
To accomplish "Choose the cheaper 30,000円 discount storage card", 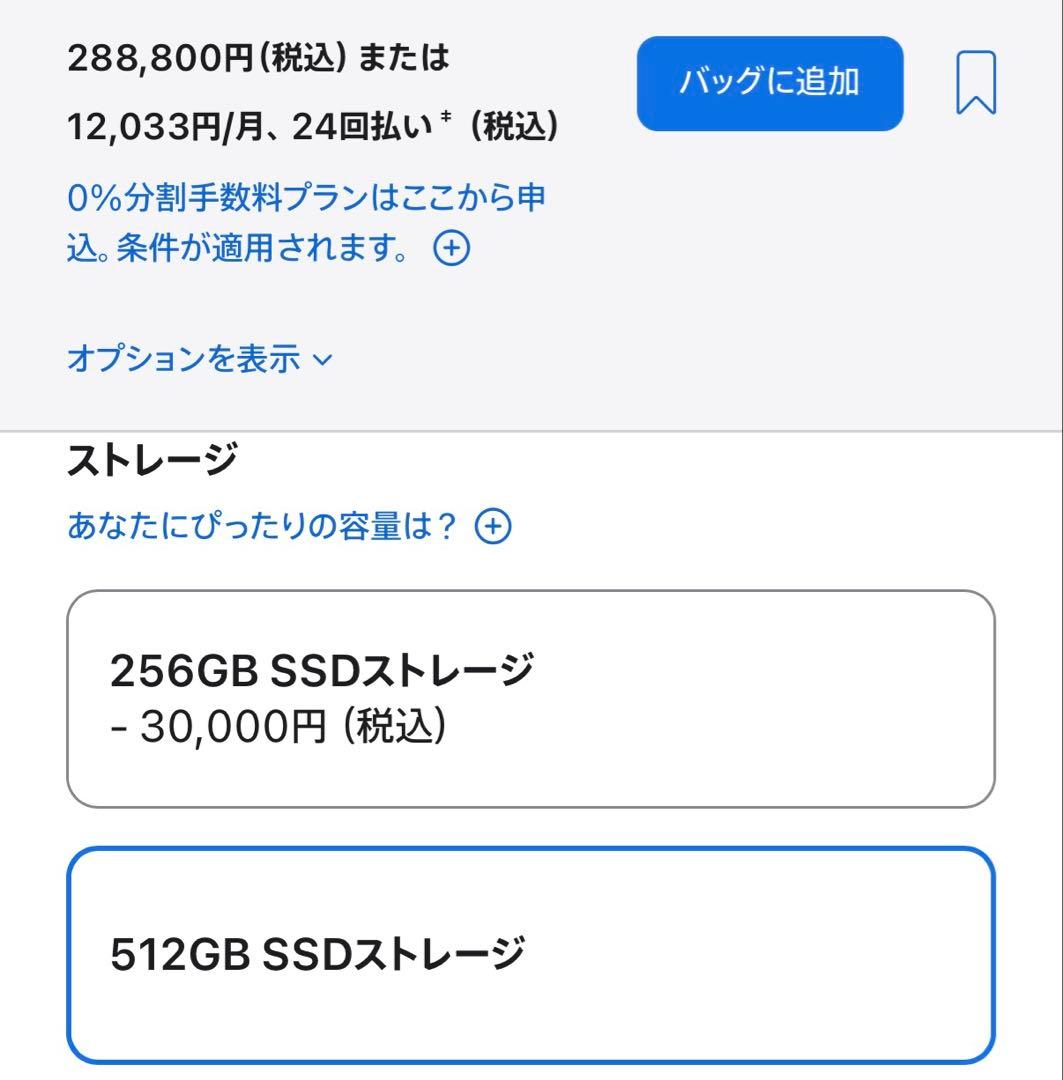I will (530, 695).
